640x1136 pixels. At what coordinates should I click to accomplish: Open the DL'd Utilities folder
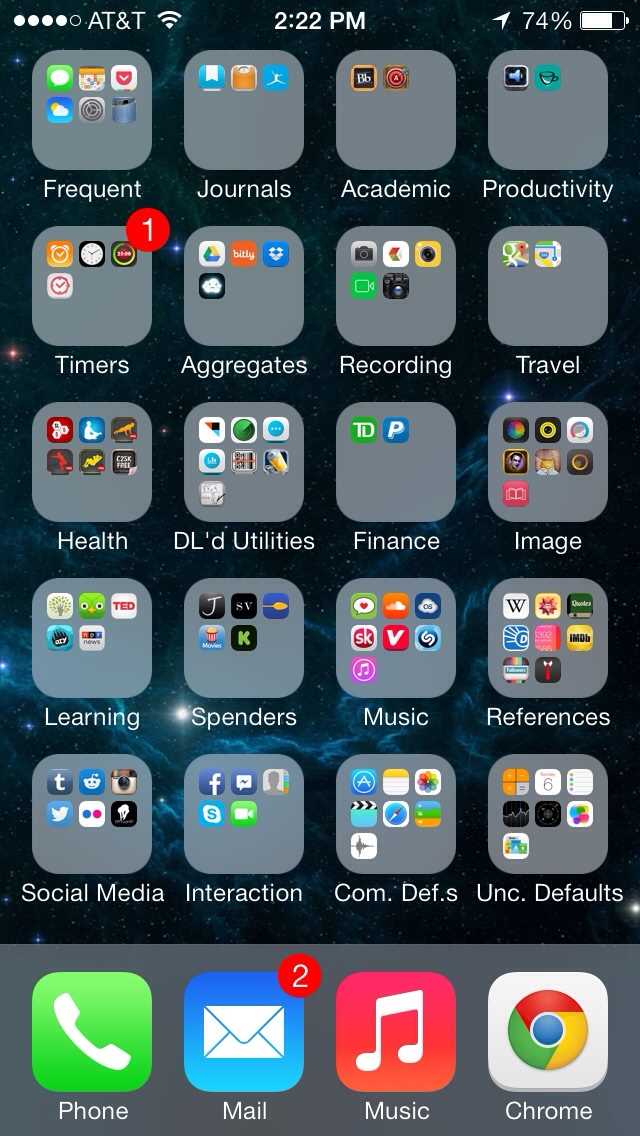[244, 462]
